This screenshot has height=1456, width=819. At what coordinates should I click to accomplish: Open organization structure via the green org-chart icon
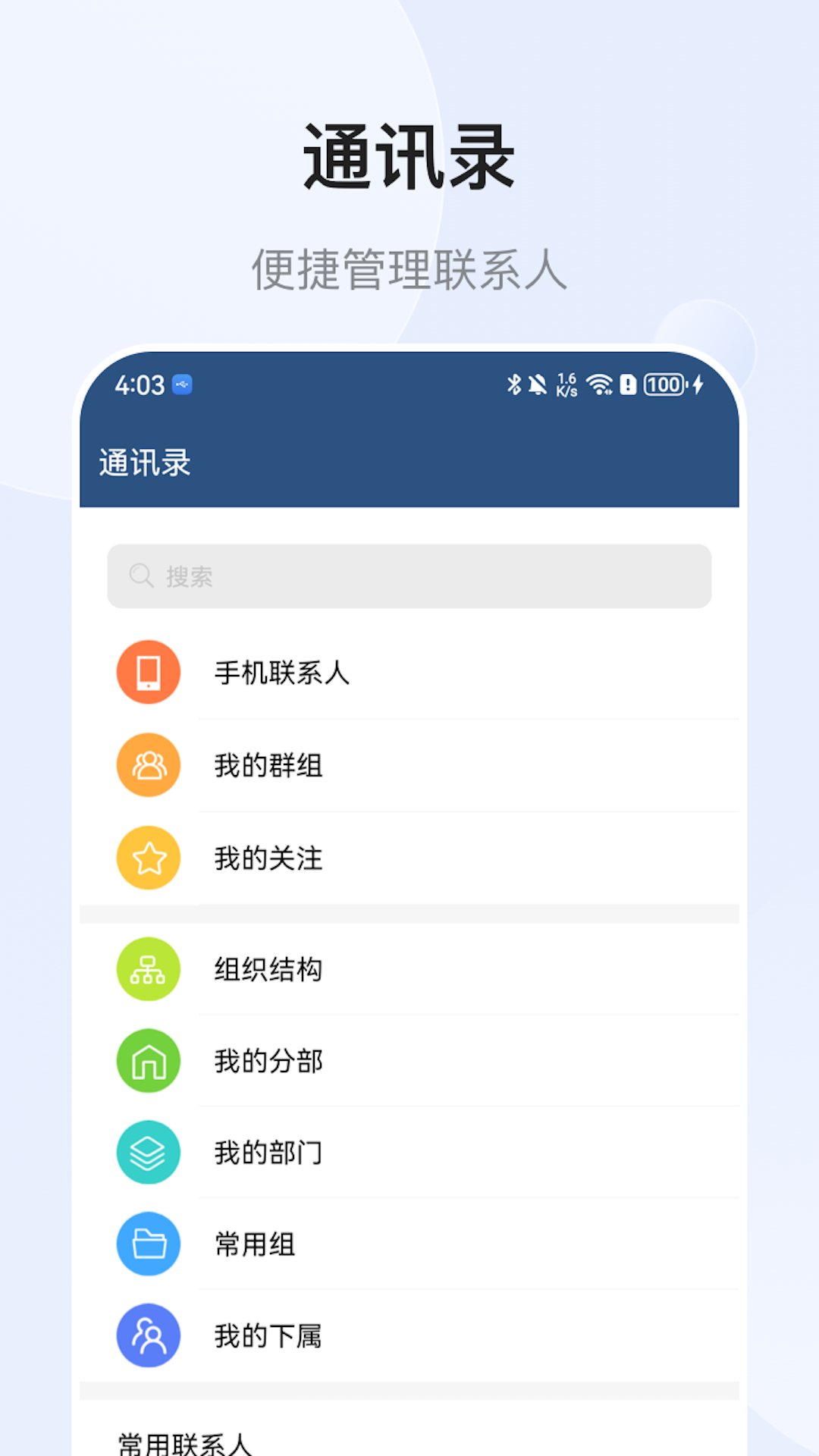(148, 969)
